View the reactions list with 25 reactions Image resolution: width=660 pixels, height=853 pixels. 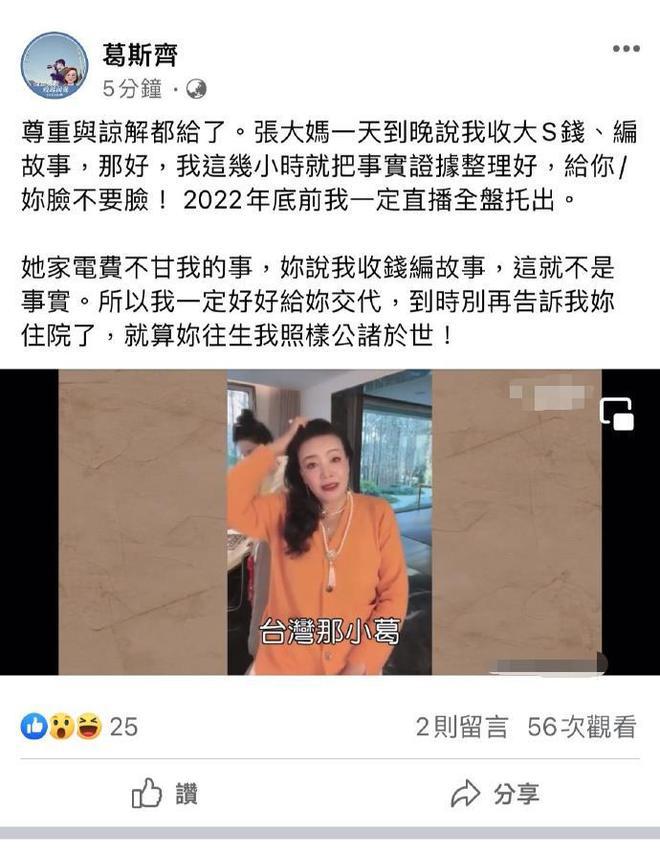click(x=79, y=727)
